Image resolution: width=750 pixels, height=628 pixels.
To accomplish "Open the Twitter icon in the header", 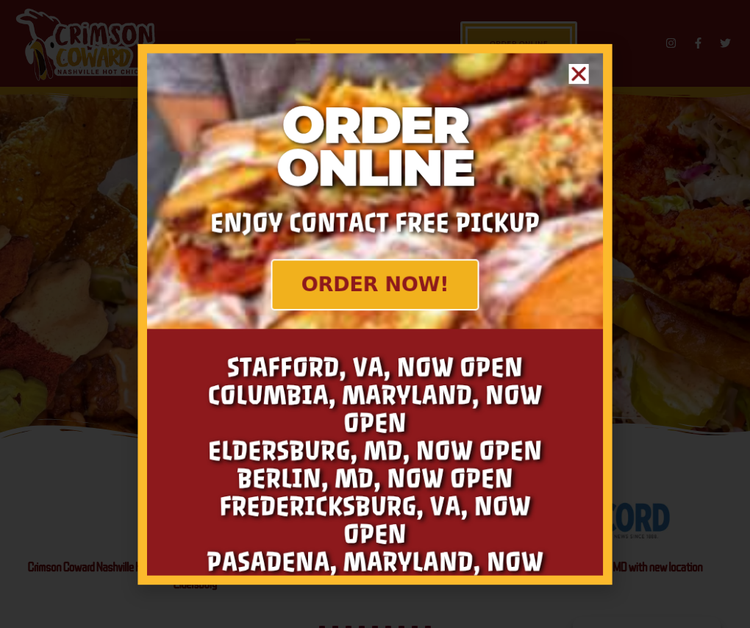I will [725, 43].
